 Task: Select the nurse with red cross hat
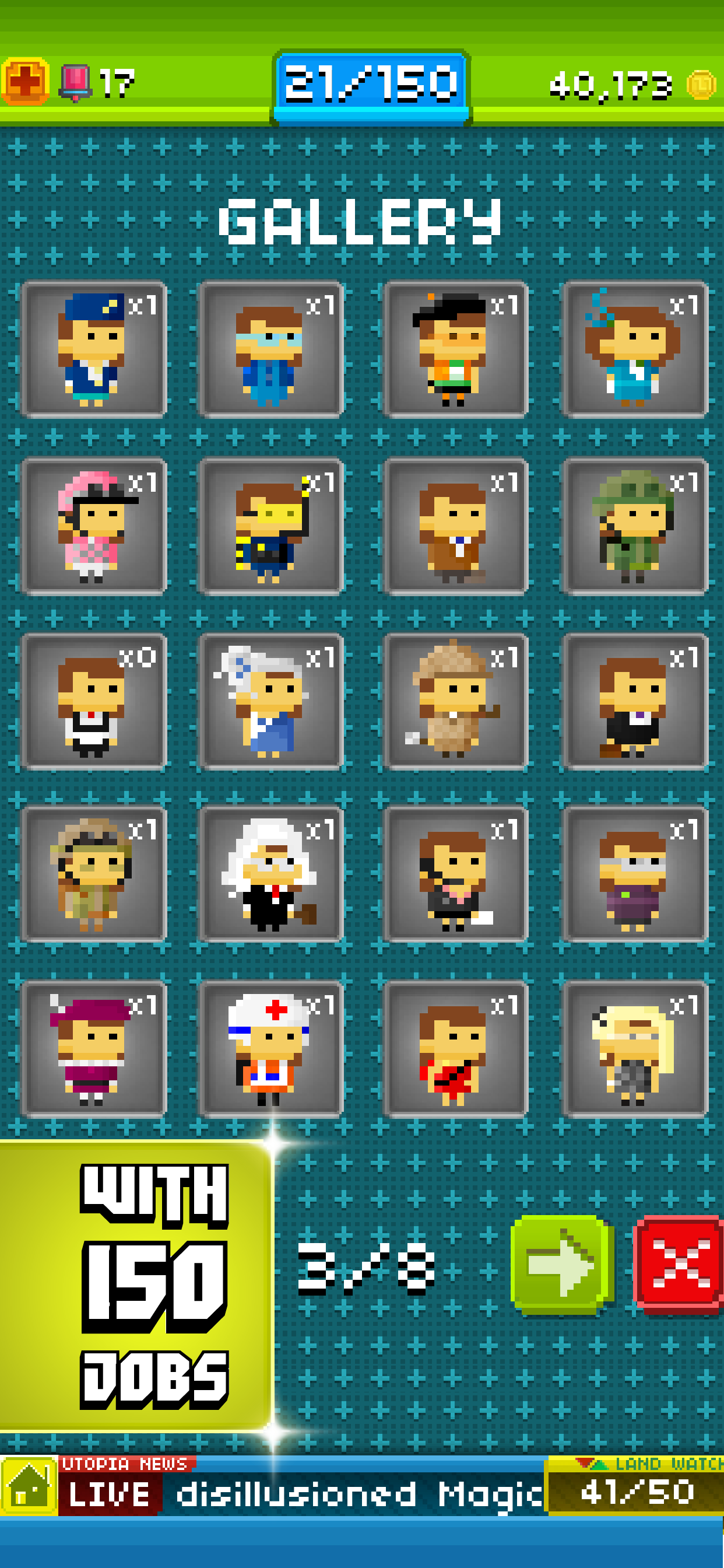271,1049
